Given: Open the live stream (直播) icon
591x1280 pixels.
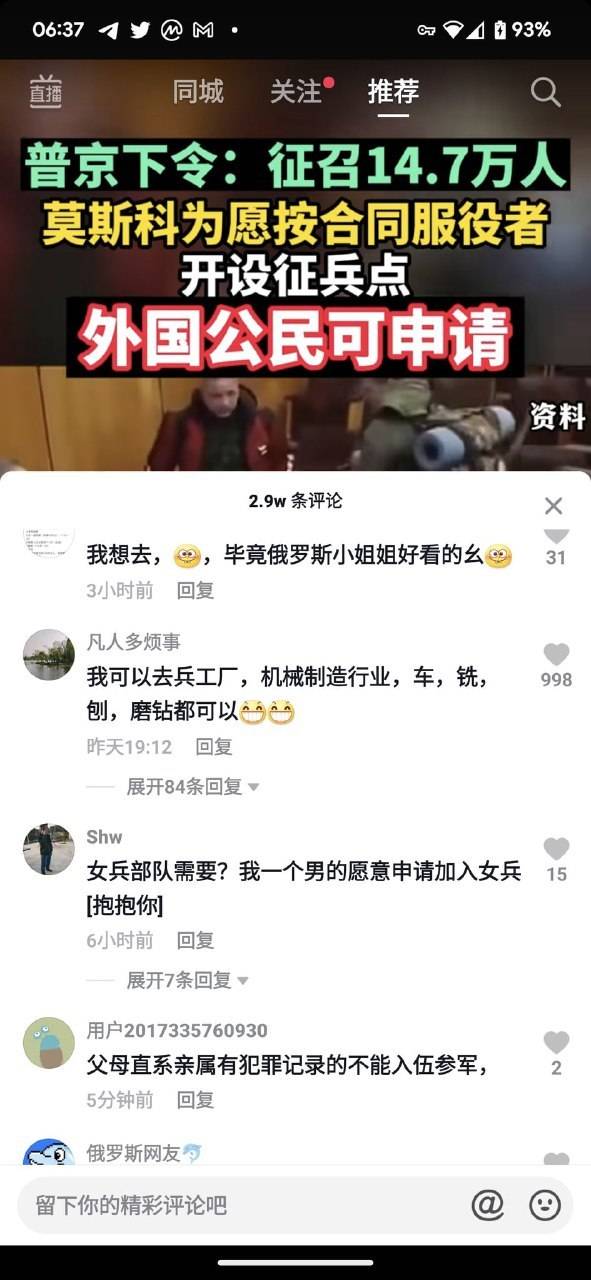Looking at the screenshot, I should [45, 92].
